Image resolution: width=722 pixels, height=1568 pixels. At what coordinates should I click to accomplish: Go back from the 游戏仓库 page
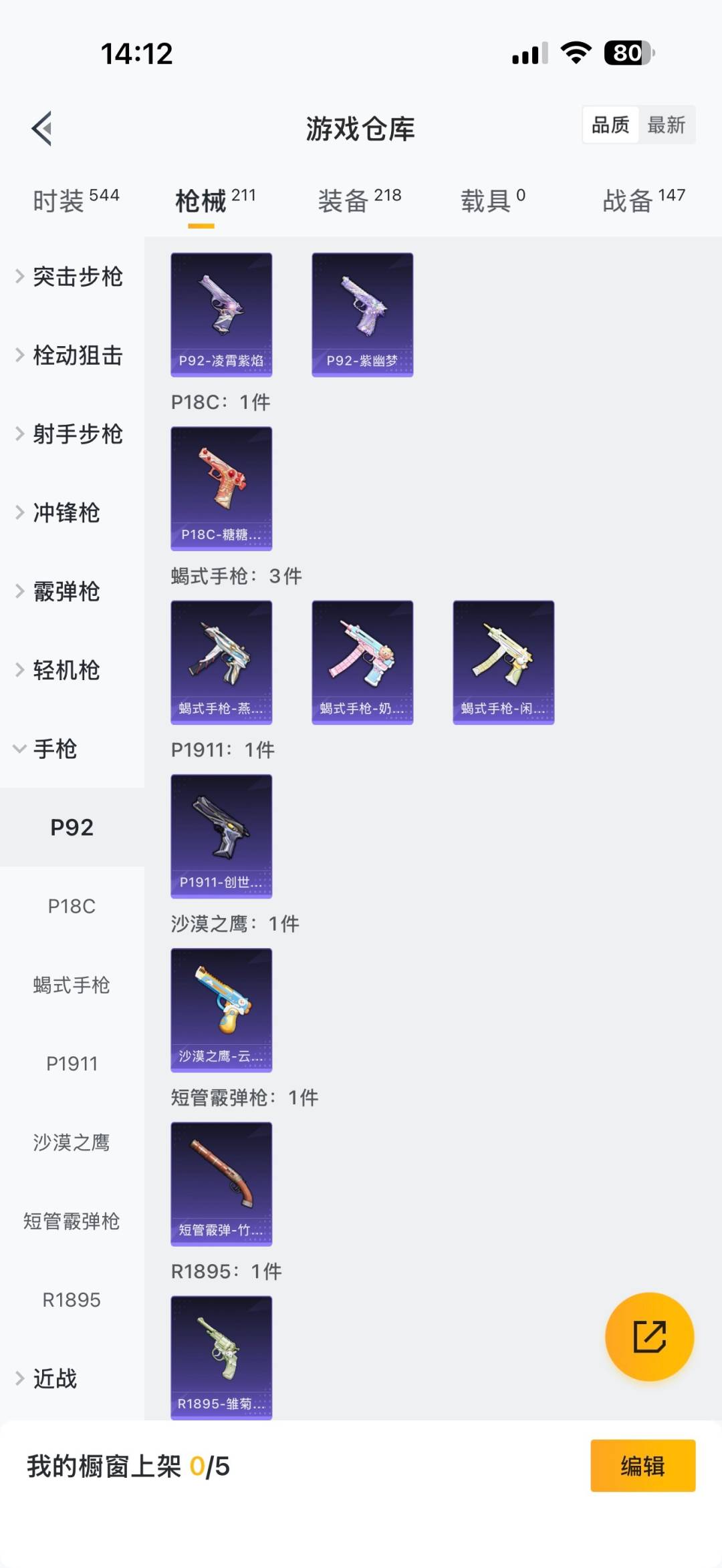click(42, 128)
